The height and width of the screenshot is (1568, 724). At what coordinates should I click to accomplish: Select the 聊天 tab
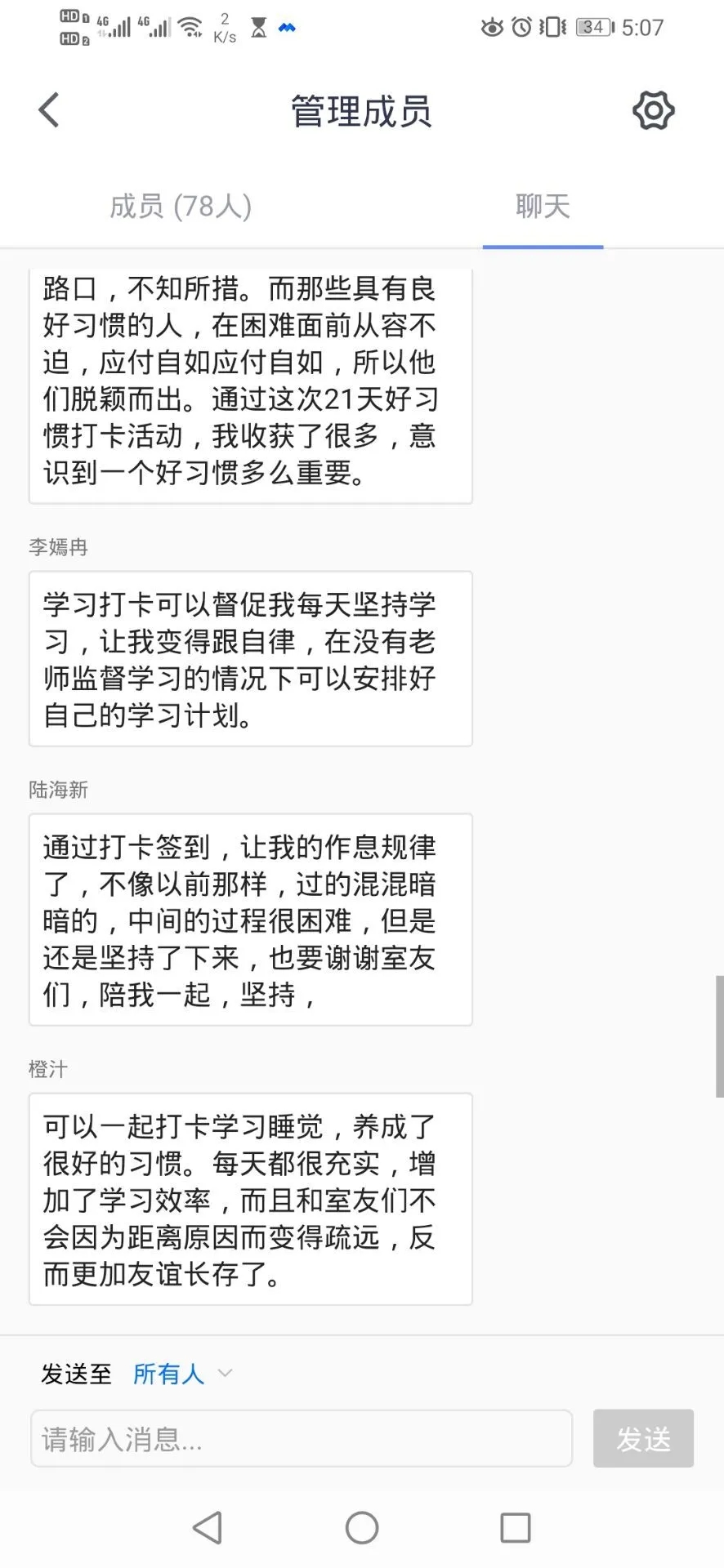543,206
